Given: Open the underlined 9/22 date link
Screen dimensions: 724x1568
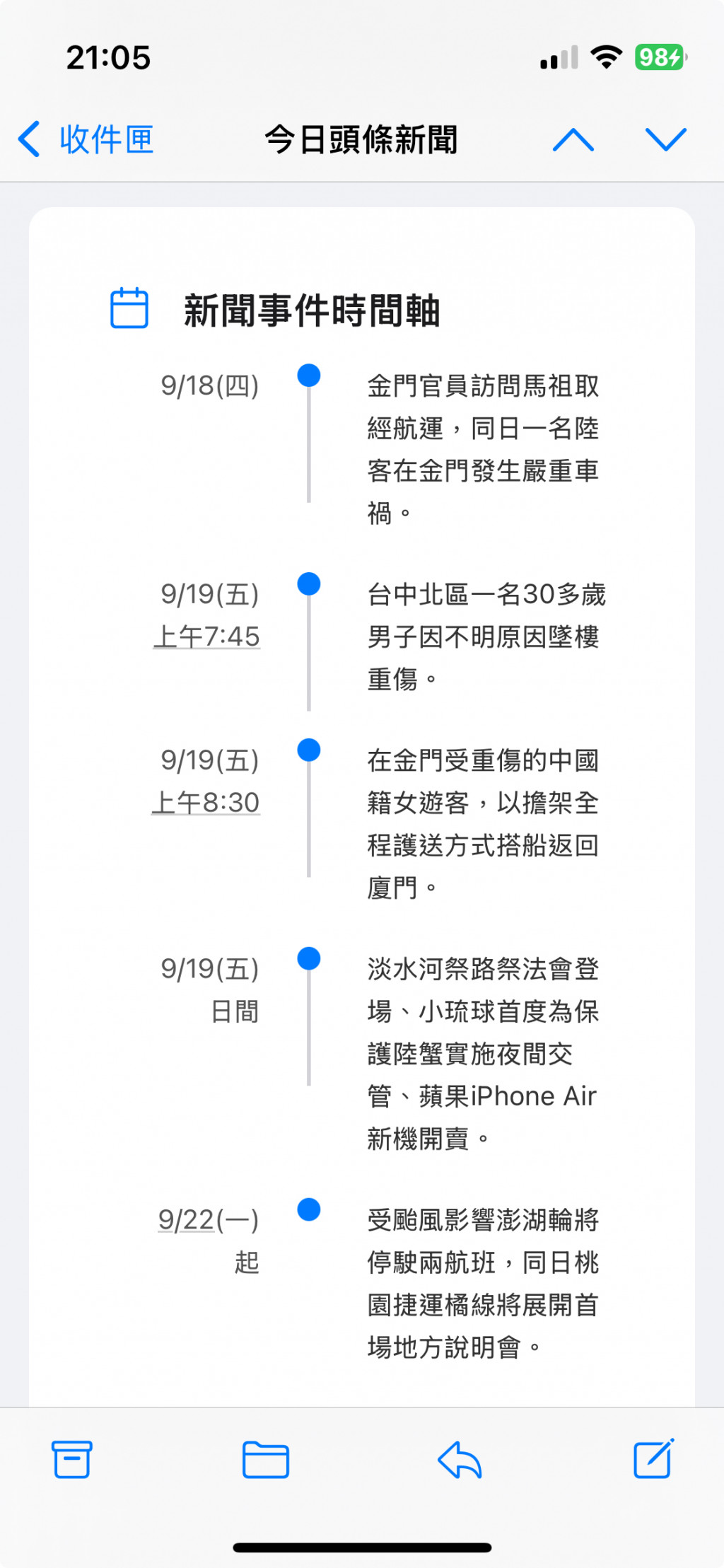Looking at the screenshot, I should 186,1220.
